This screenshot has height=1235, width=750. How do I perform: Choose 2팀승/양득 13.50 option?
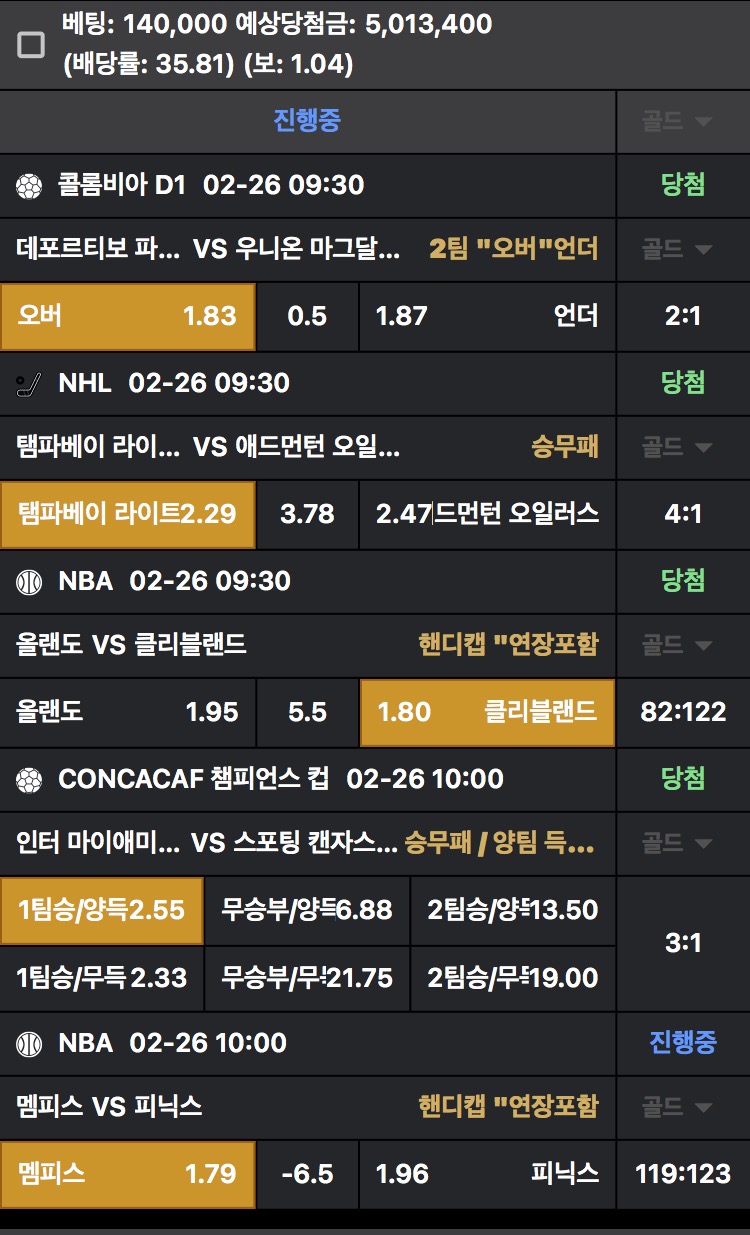tap(513, 910)
